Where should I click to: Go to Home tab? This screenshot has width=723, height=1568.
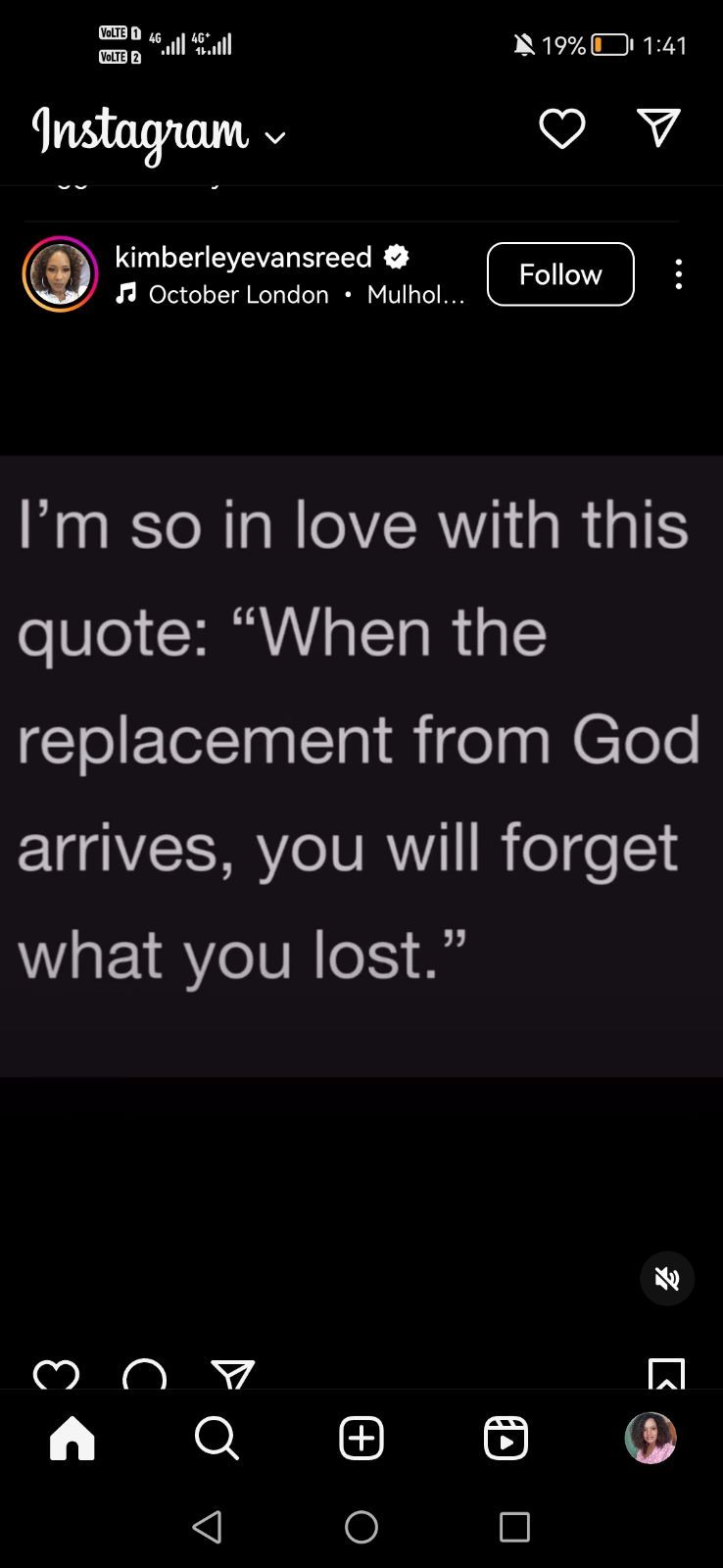72,1438
